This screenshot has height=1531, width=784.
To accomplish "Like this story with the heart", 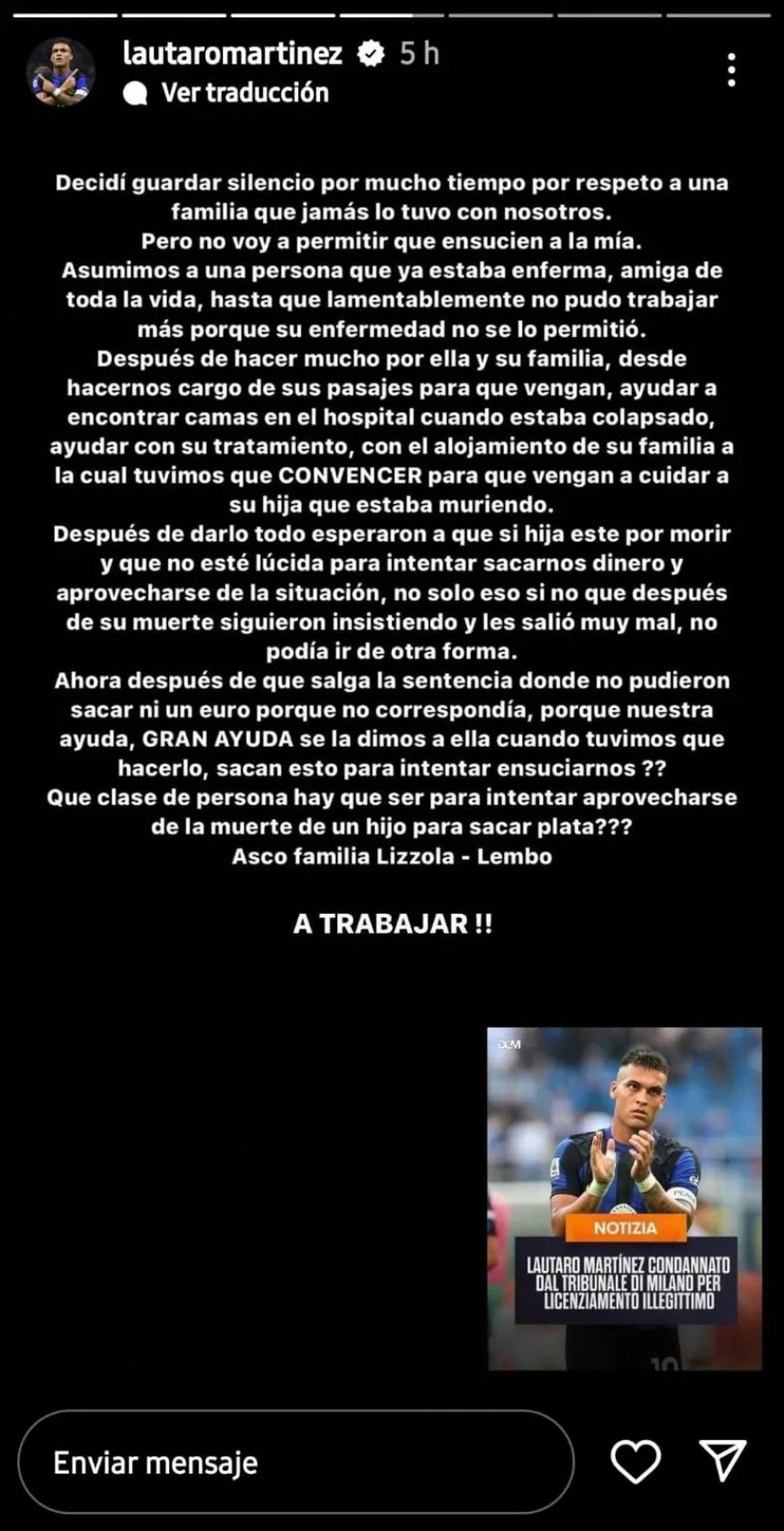I will (635, 1462).
